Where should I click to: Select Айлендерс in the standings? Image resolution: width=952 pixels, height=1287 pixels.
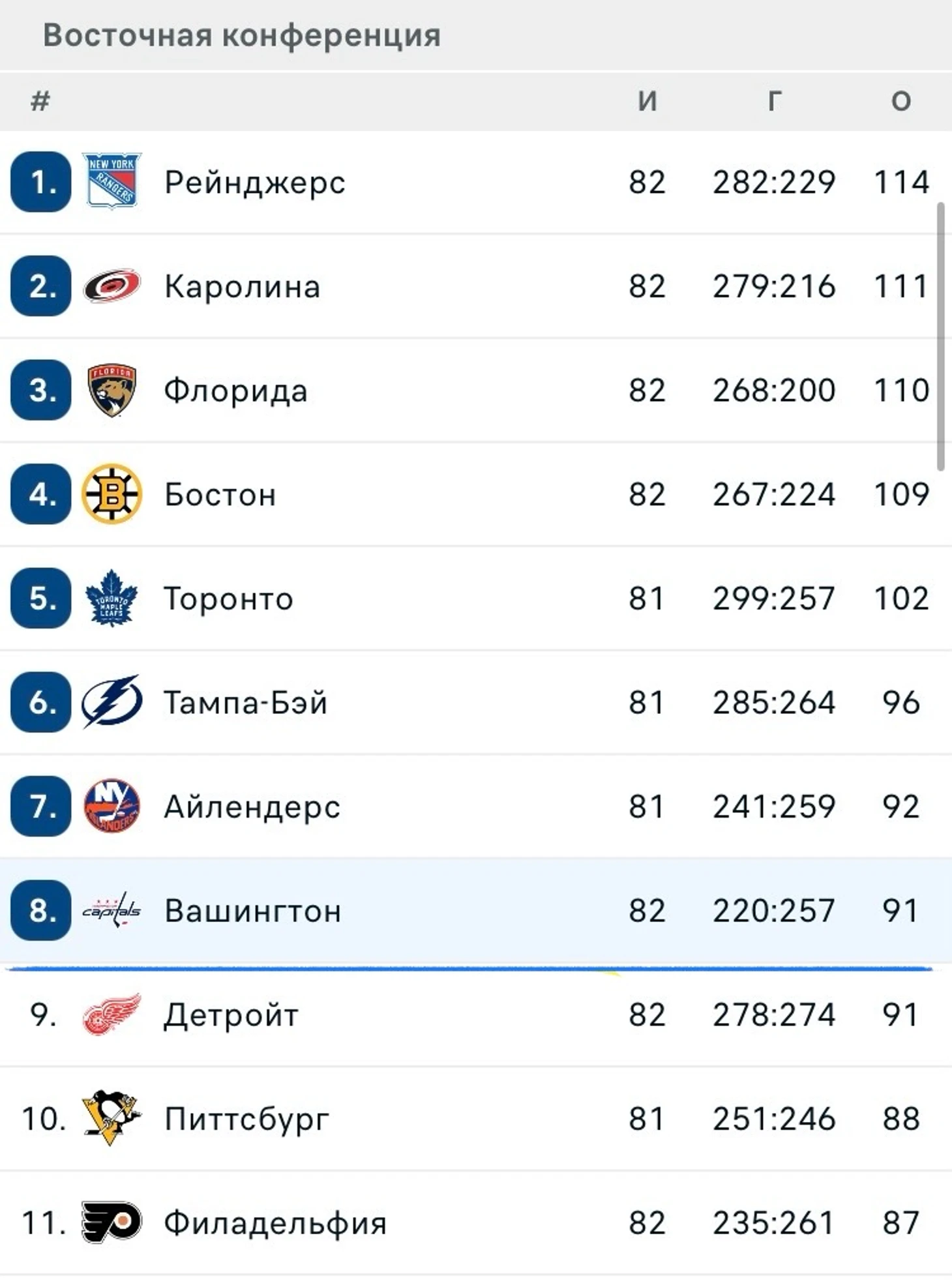252,806
